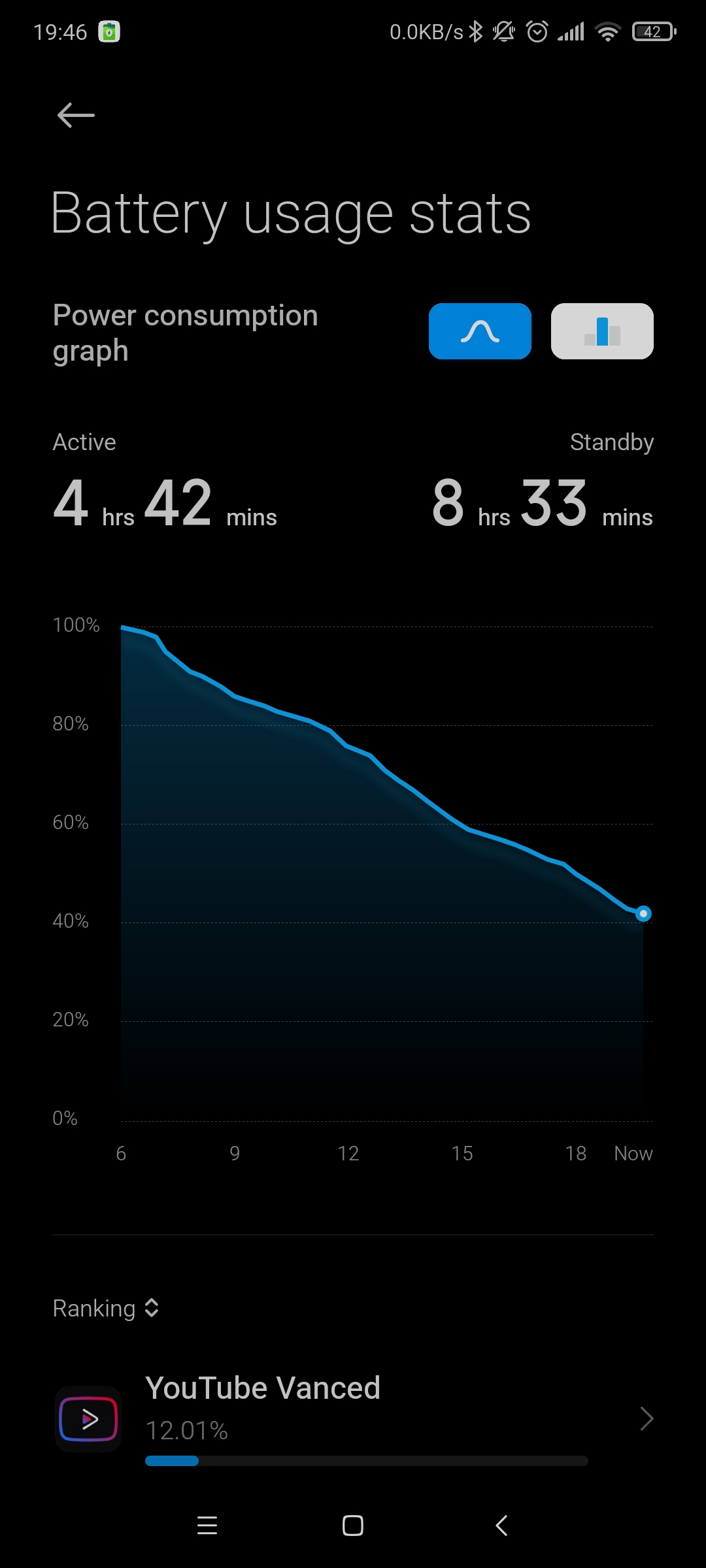Screen dimensions: 706x1568
Task: Open the Ranking sort dropdown
Action: tap(106, 1308)
